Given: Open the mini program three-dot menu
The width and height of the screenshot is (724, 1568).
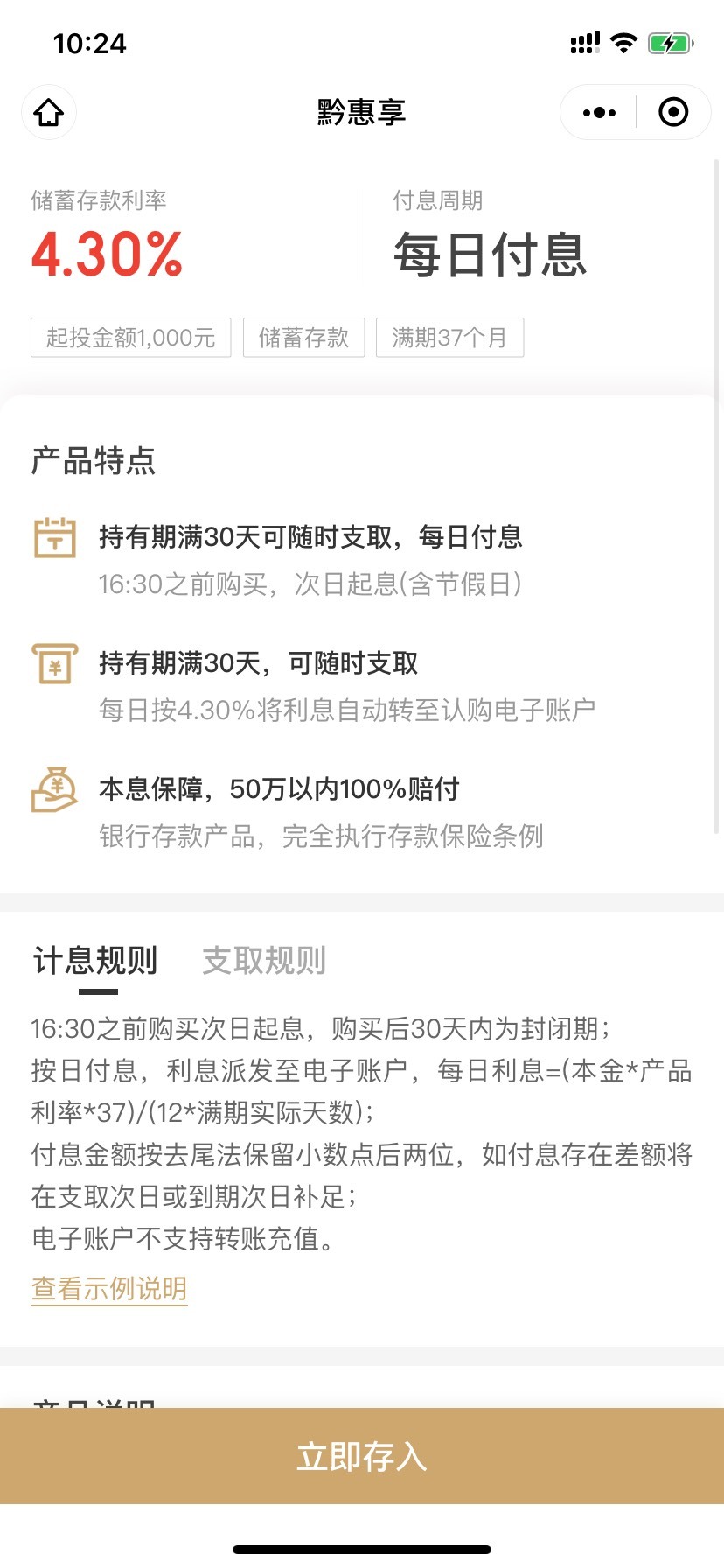Looking at the screenshot, I should [599, 112].
